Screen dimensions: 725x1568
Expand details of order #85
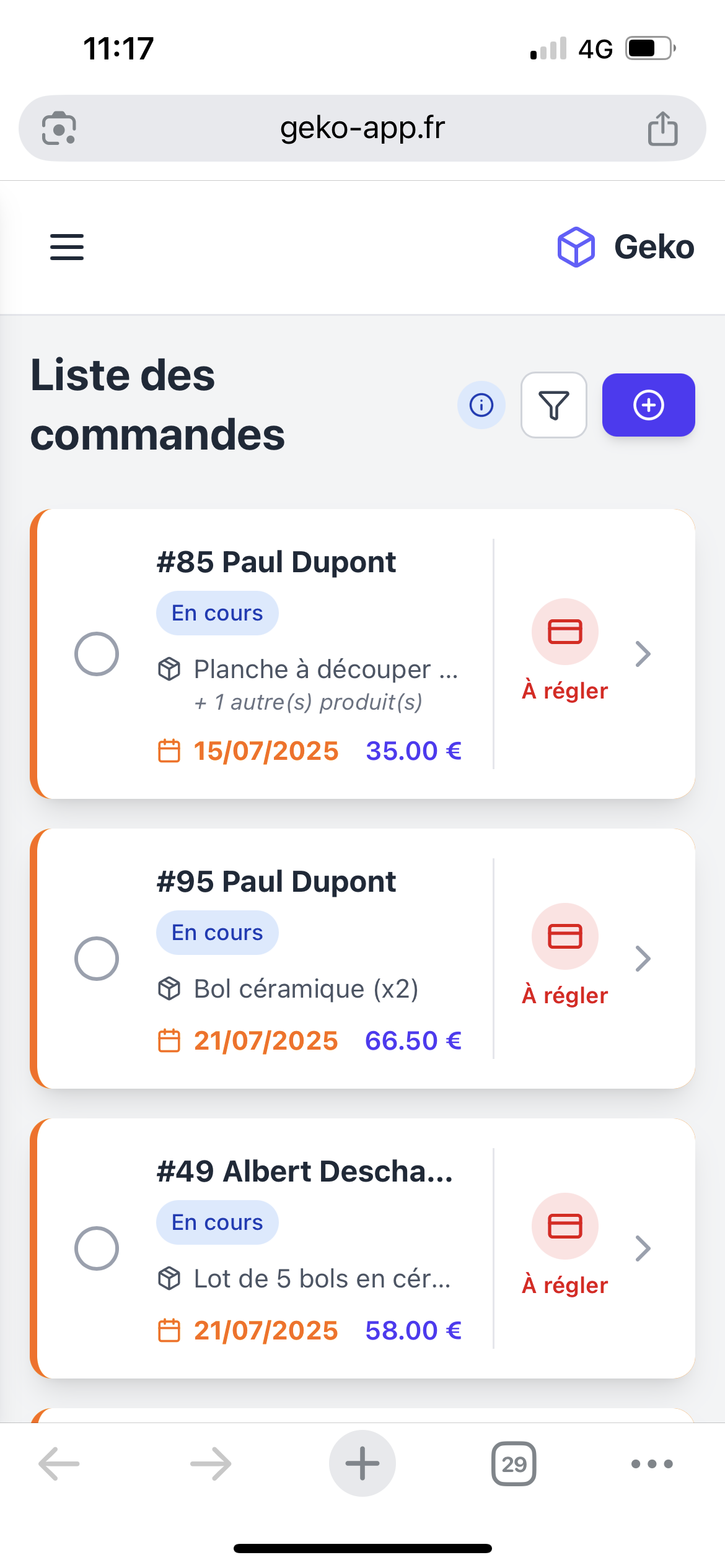point(644,653)
